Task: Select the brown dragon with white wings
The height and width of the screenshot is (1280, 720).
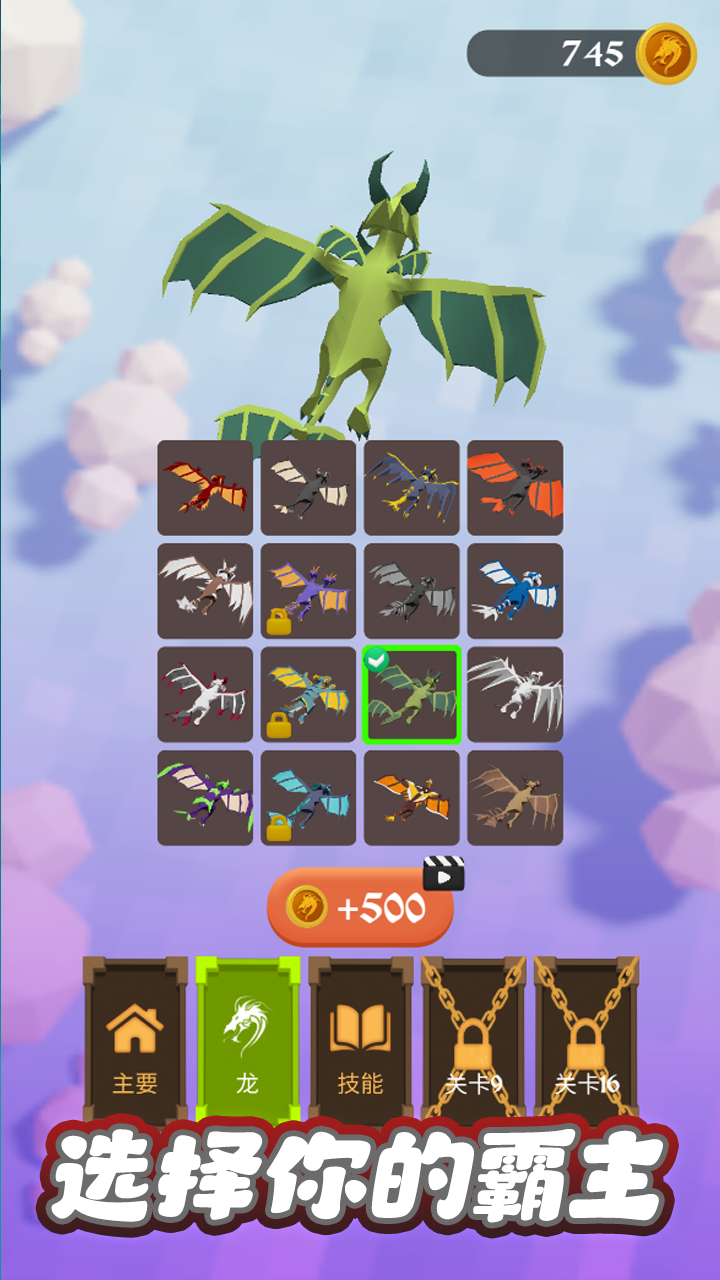Action: 205,591
